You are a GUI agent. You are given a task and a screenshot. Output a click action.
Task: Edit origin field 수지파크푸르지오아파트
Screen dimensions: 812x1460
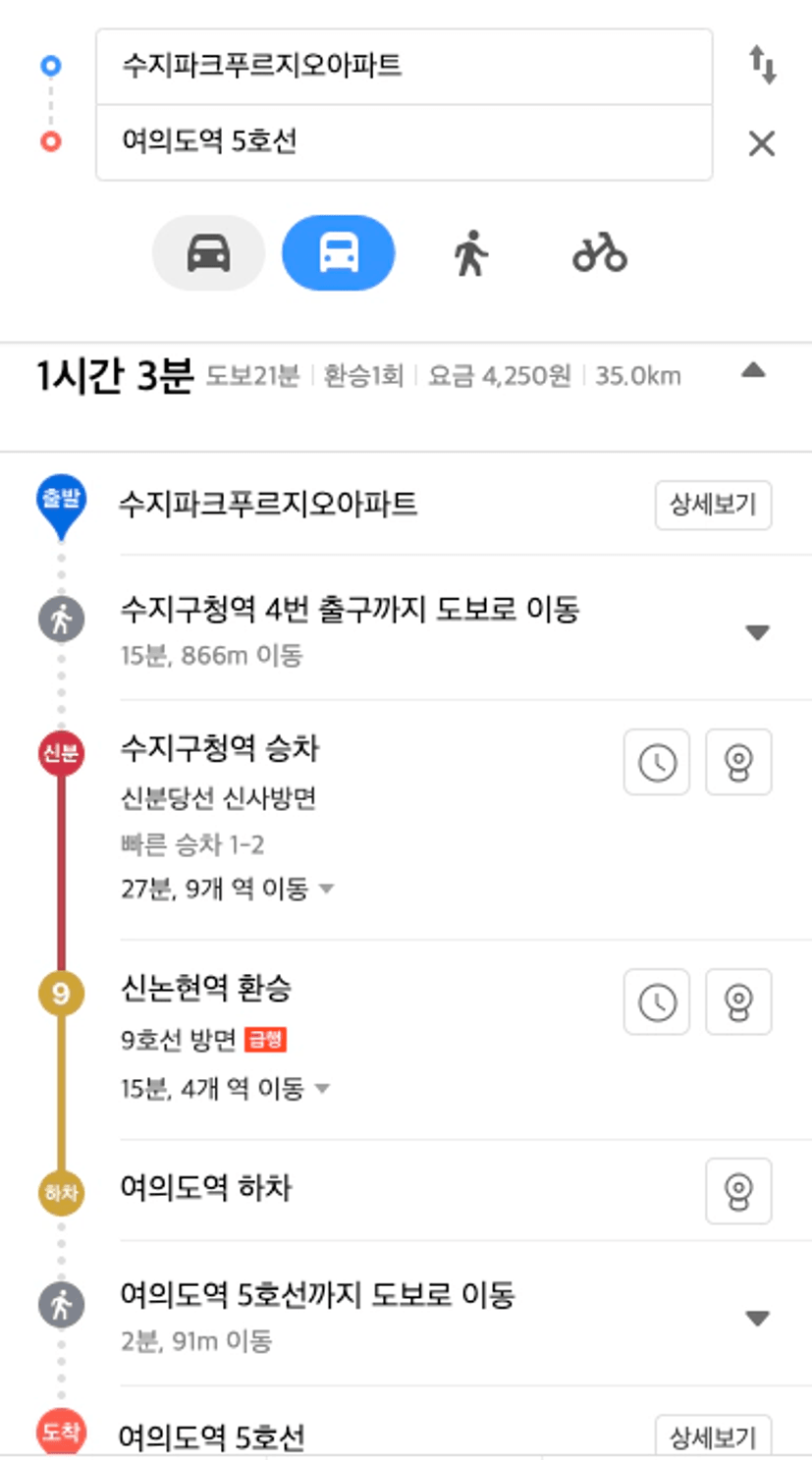point(404,67)
